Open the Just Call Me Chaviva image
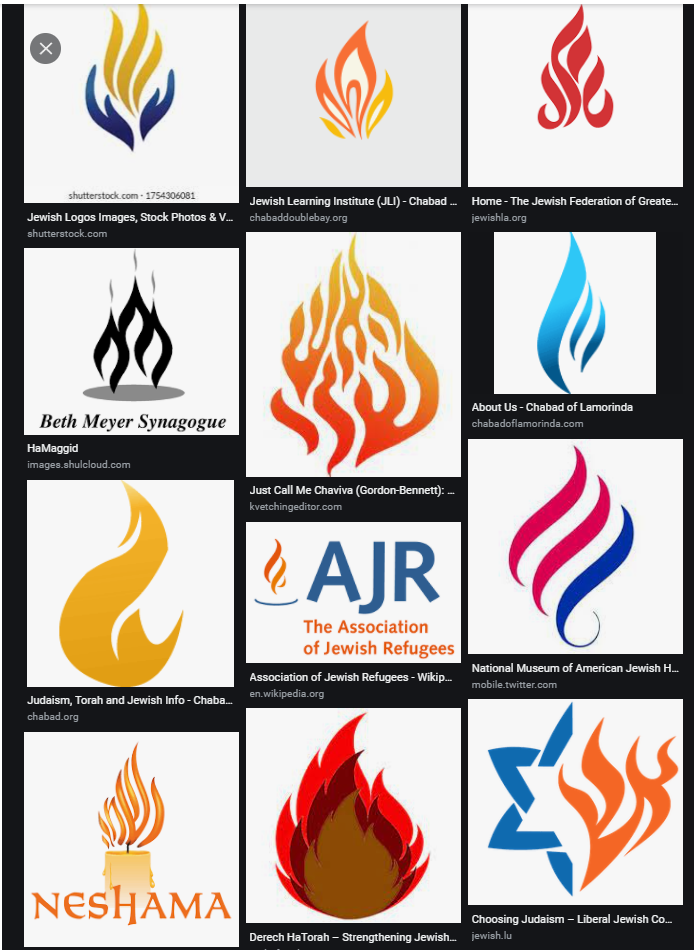This screenshot has height=950, width=694. tap(353, 354)
